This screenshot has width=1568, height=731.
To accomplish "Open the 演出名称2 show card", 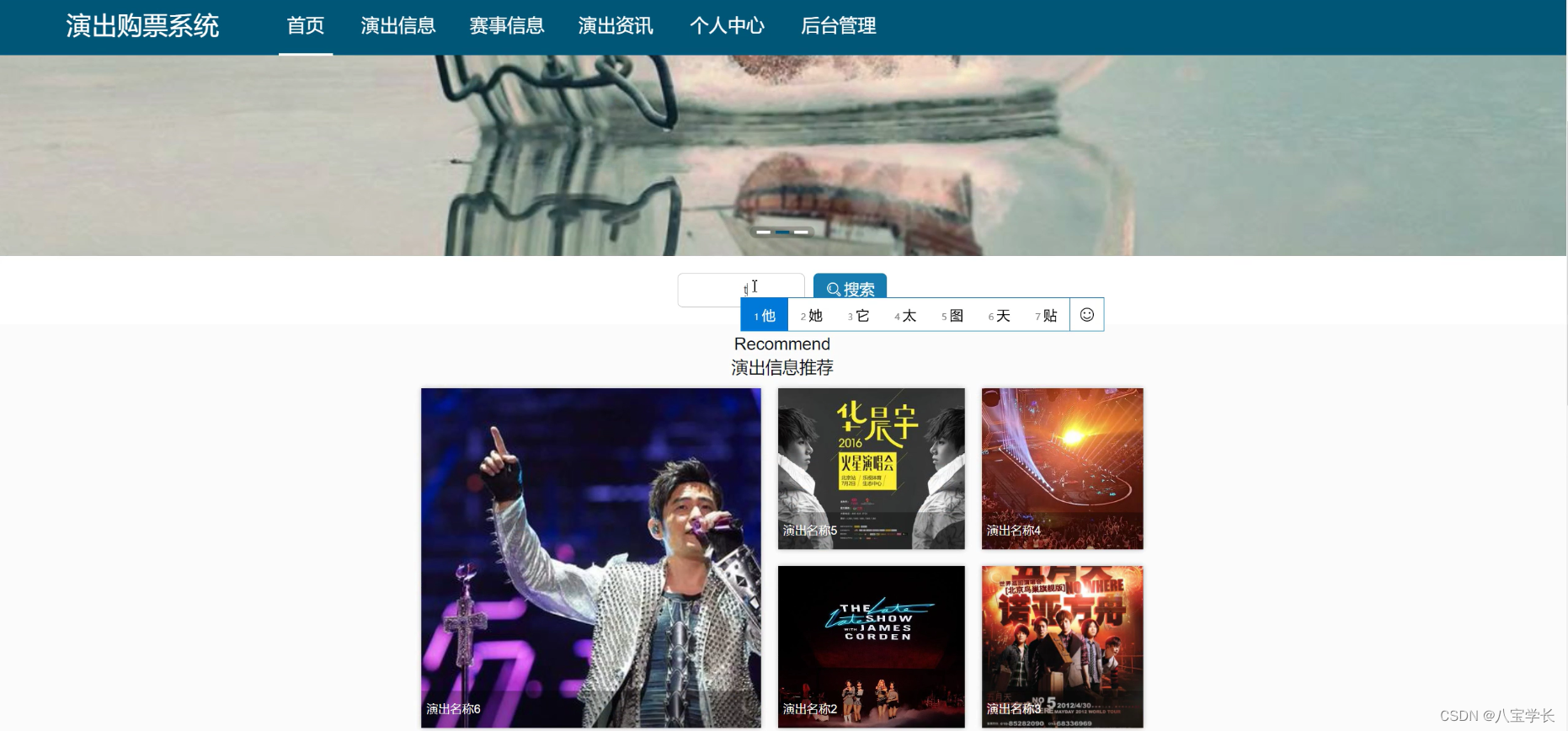I will [x=871, y=646].
